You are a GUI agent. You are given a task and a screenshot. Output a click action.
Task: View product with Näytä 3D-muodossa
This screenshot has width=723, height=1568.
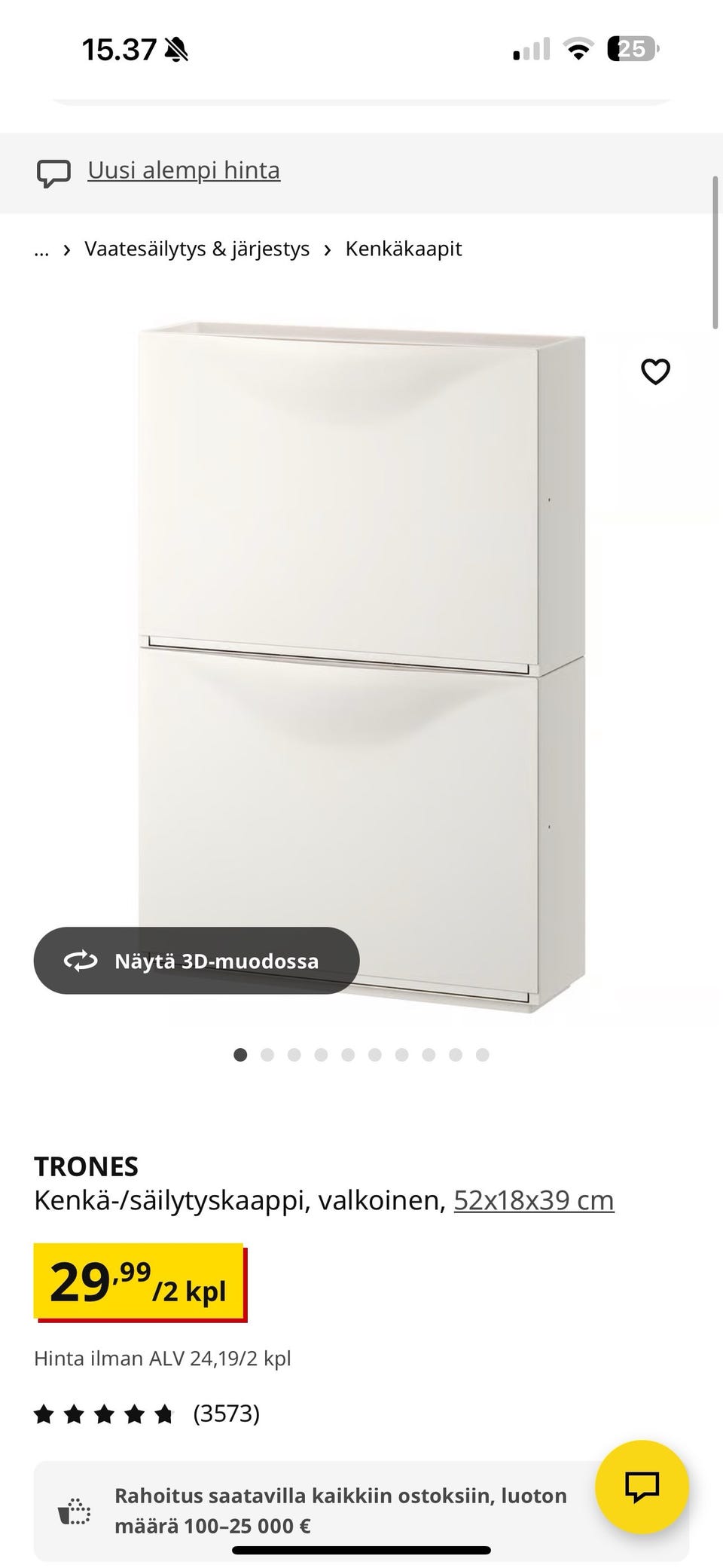[197, 960]
